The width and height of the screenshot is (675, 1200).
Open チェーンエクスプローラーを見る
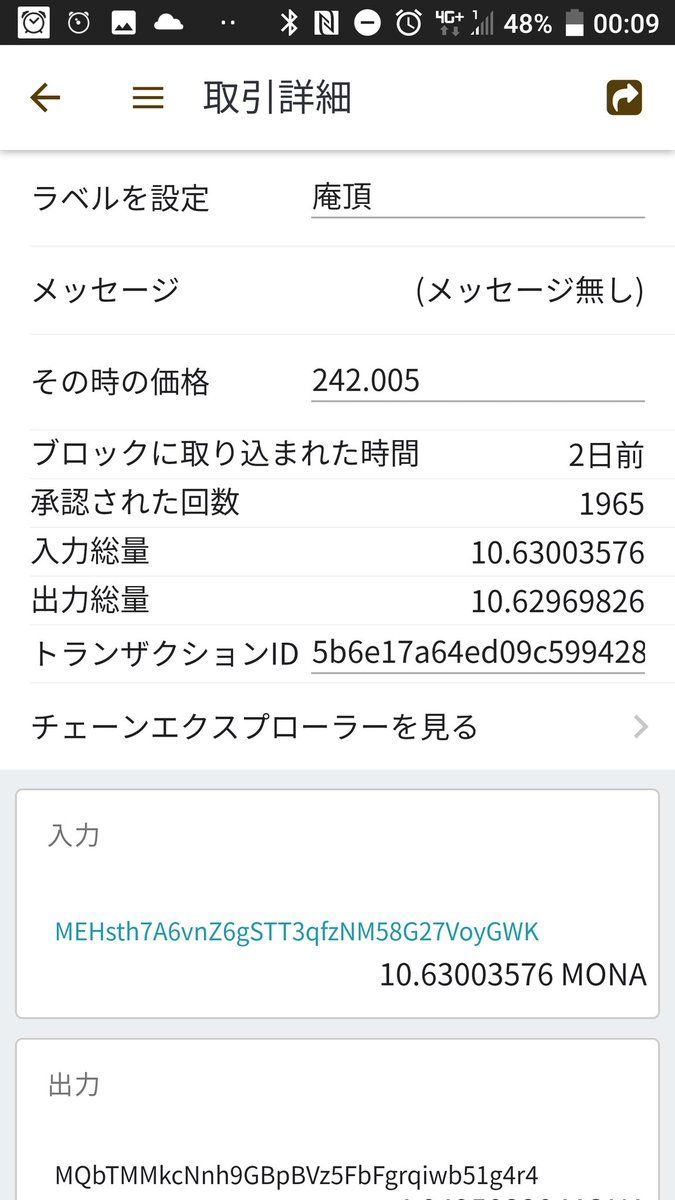(x=338, y=727)
